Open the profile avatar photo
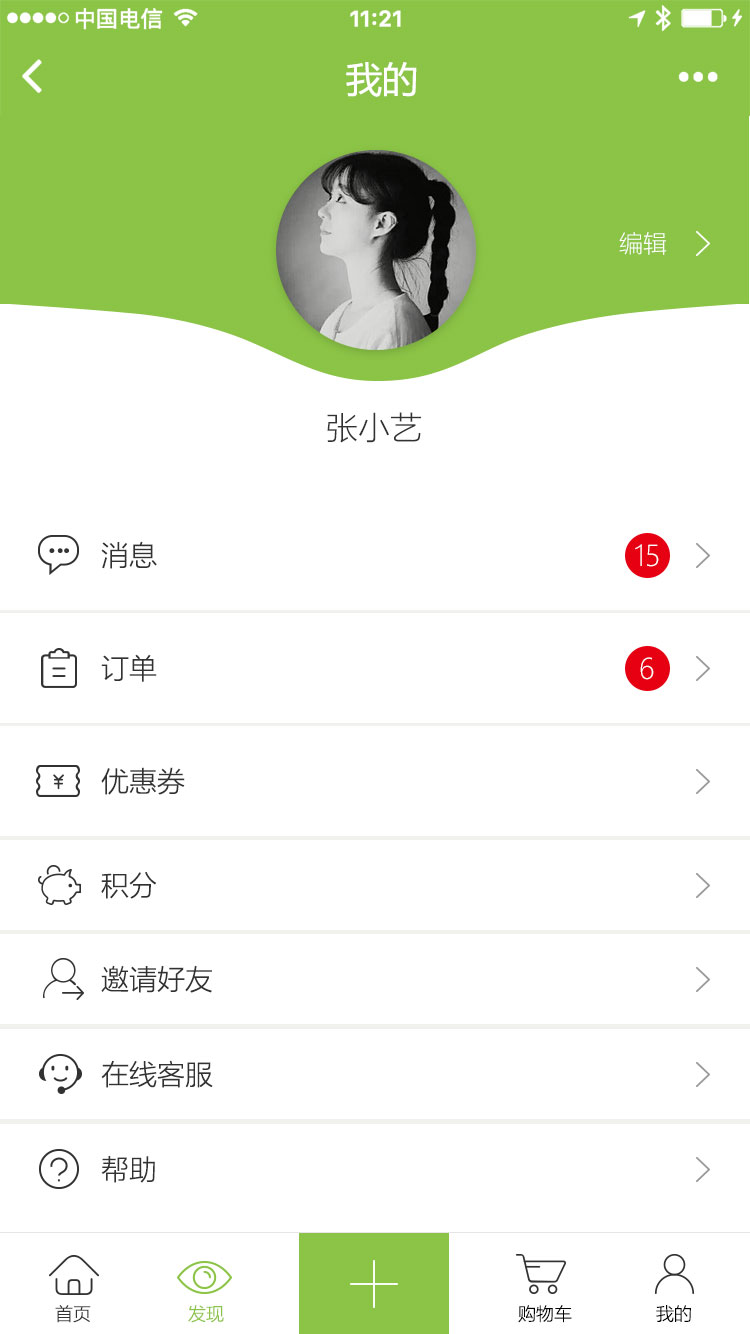 pos(376,250)
